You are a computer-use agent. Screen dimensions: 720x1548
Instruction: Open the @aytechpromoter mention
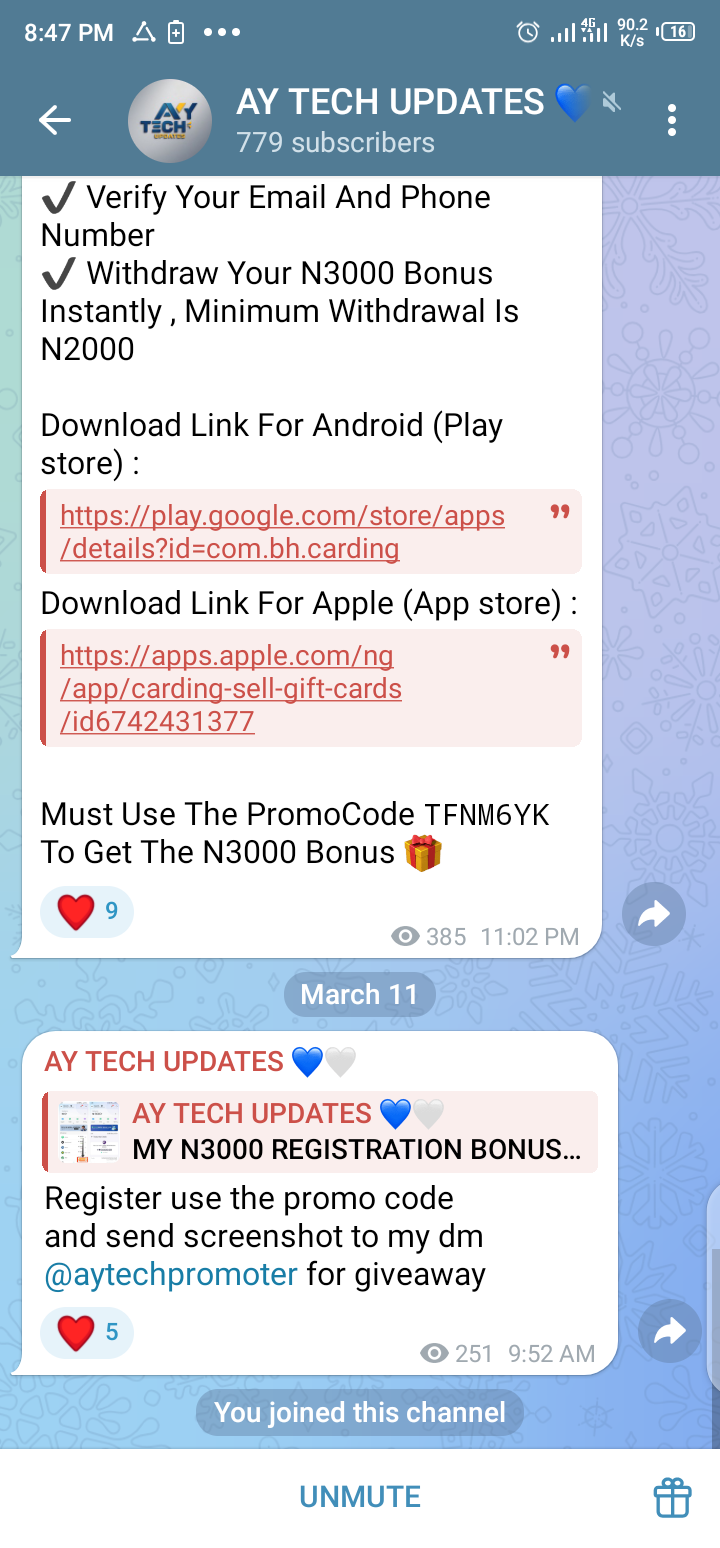click(x=171, y=1275)
